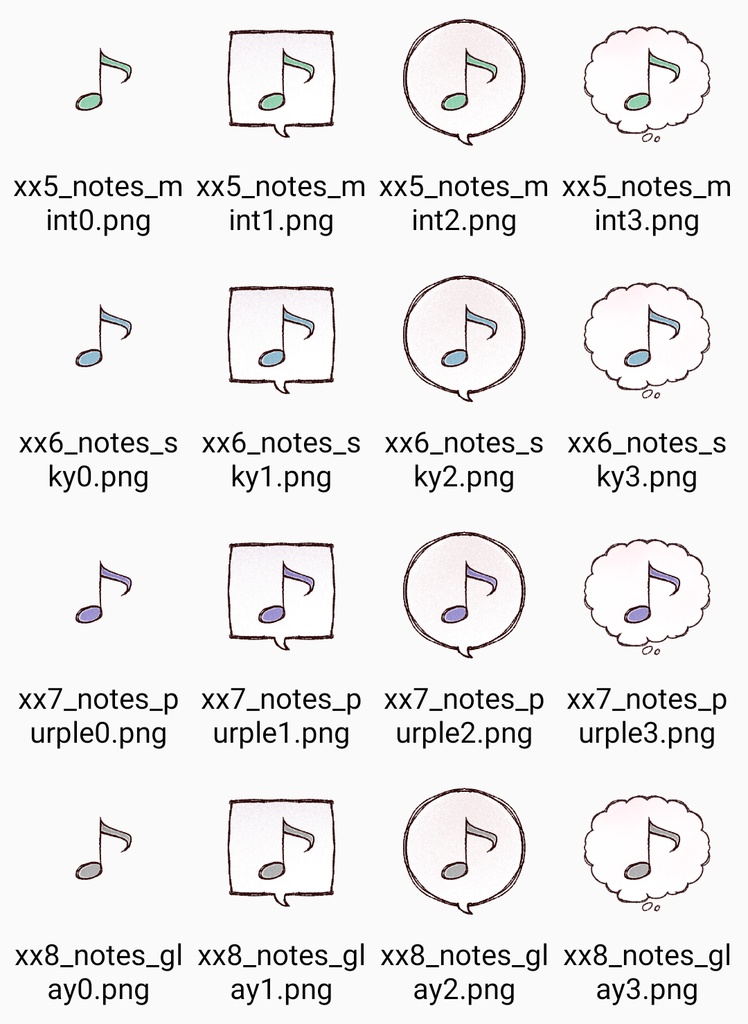View xx7_notes_purple3.png image
Screen dimensions: 748x1024
647,594
